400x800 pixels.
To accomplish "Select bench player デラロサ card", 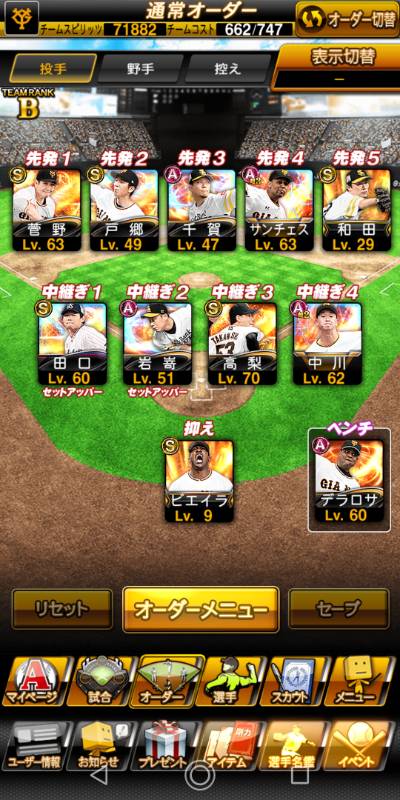I will coord(349,481).
